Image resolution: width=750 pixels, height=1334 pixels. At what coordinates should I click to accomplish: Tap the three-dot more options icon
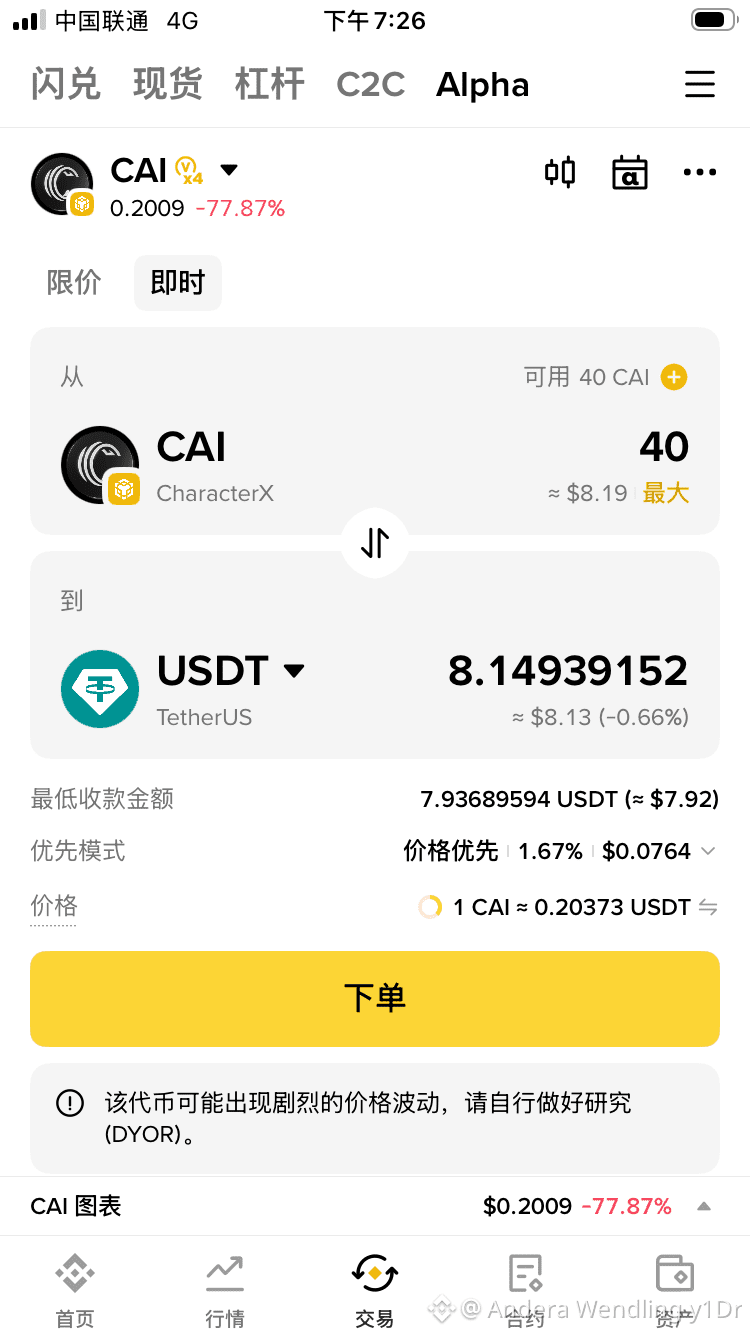699,172
